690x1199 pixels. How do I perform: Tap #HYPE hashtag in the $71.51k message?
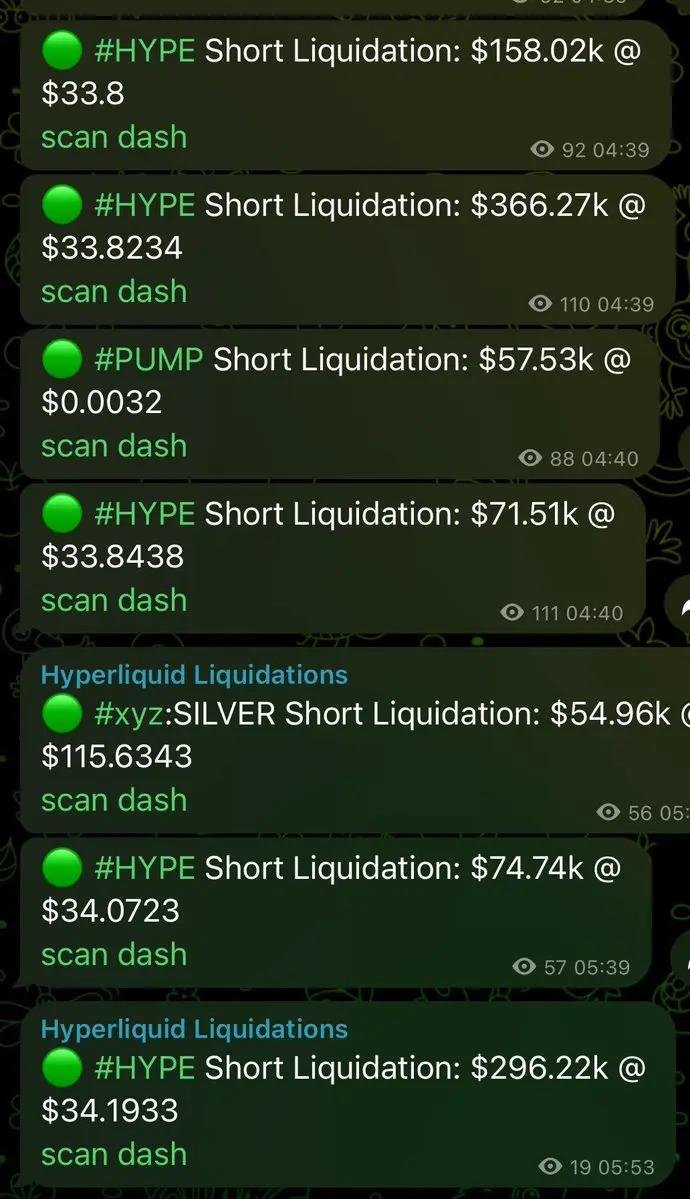144,514
